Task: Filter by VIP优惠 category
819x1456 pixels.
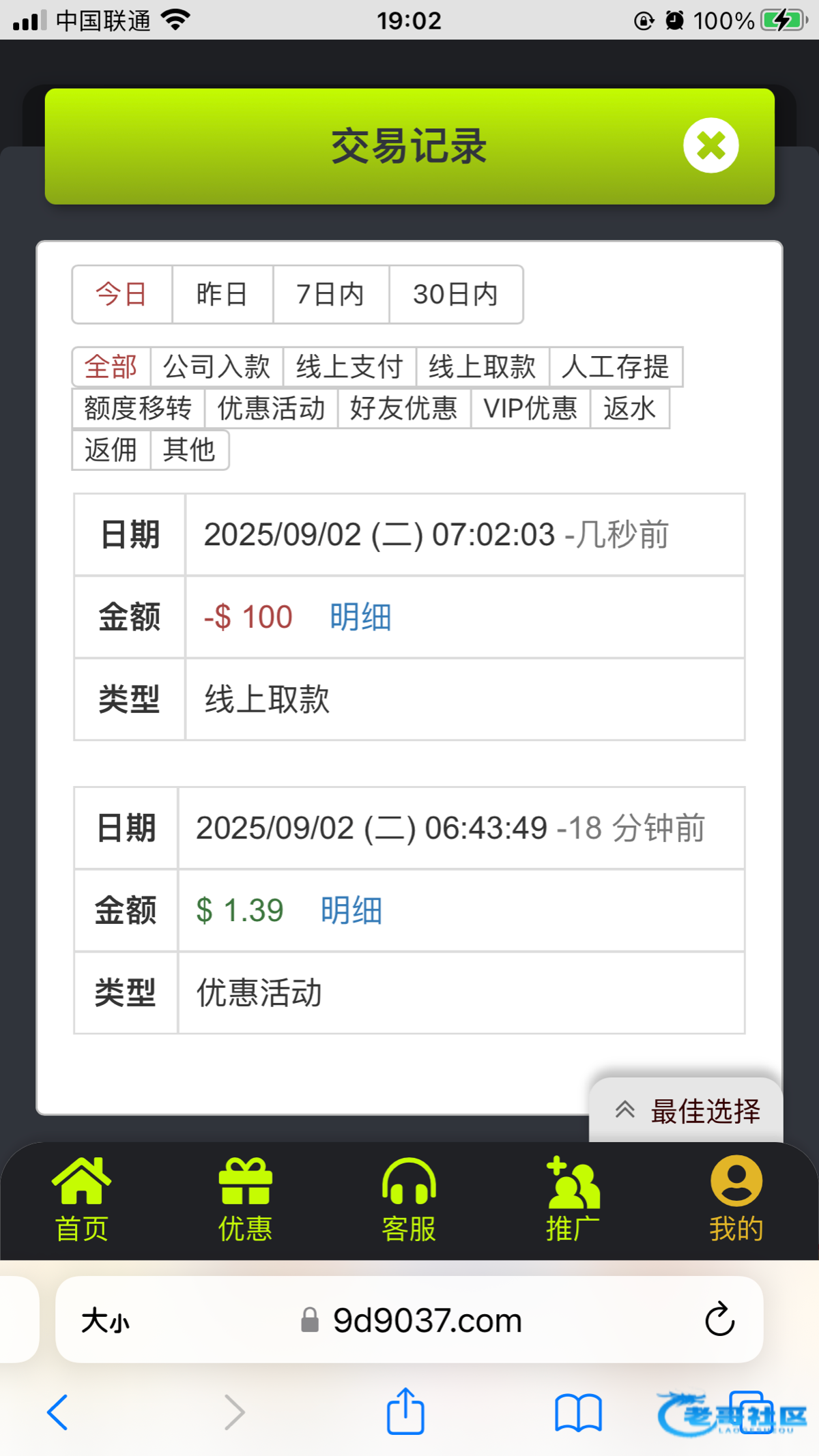Action: coord(530,409)
